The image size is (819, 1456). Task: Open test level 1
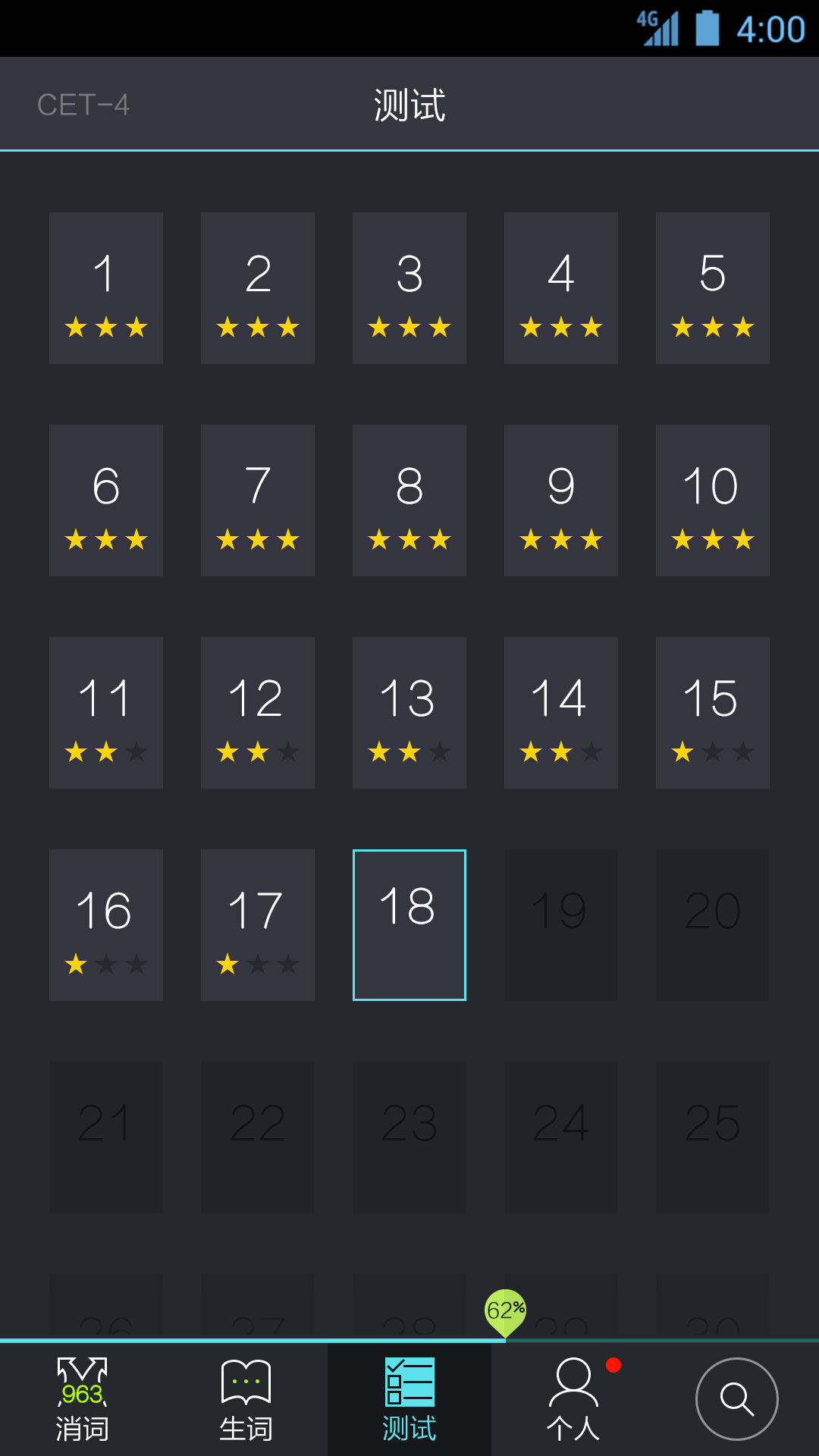tap(106, 288)
